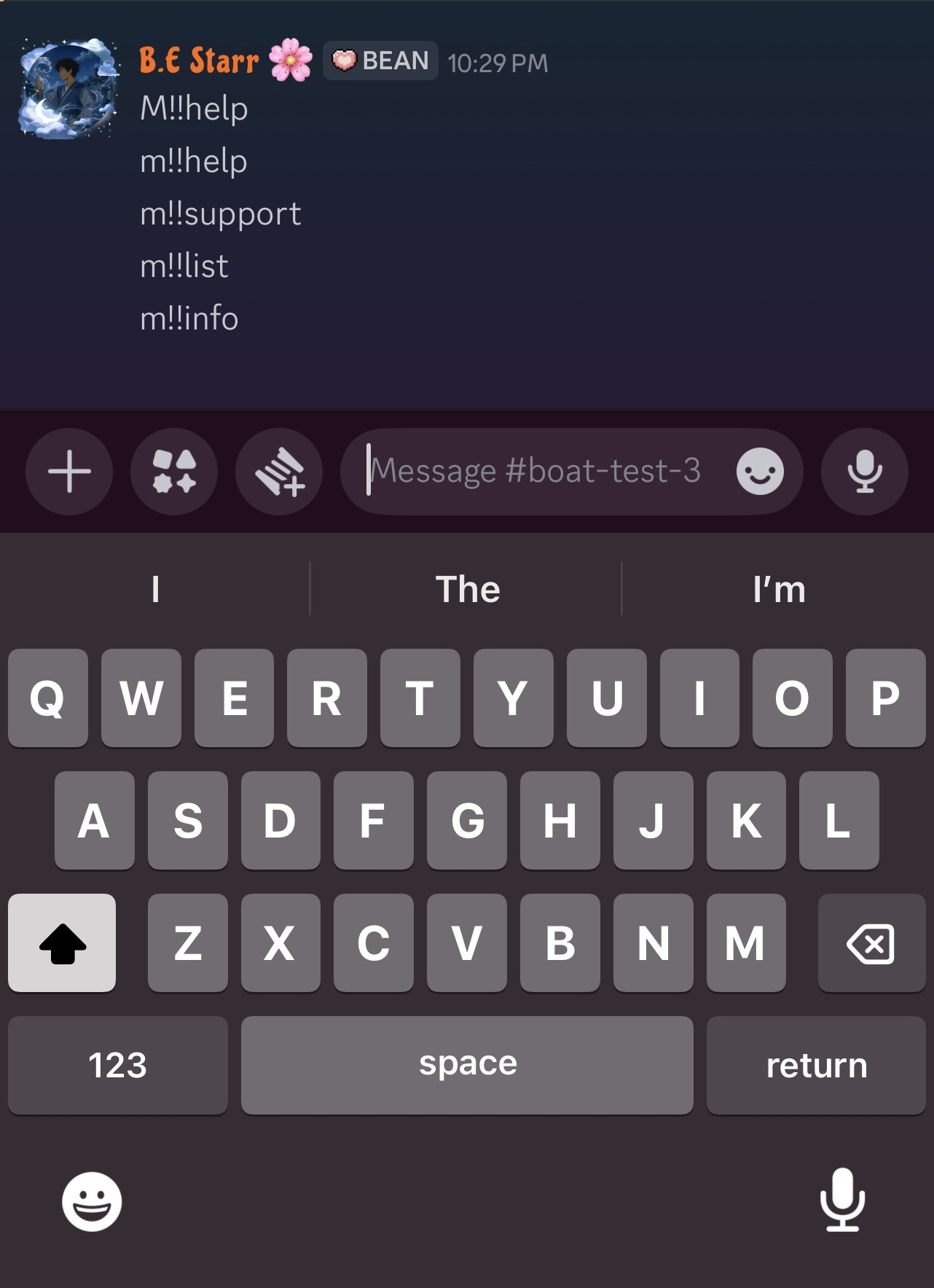This screenshot has width=934, height=1288.
Task: Start keyboard dictation microphone
Action: coord(842,1200)
